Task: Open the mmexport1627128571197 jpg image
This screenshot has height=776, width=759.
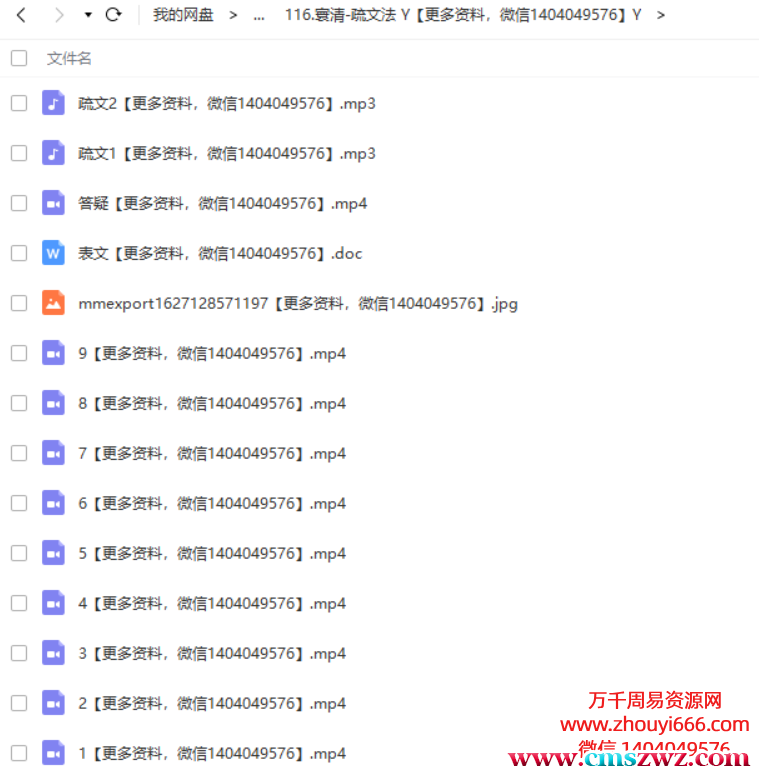Action: (x=297, y=303)
